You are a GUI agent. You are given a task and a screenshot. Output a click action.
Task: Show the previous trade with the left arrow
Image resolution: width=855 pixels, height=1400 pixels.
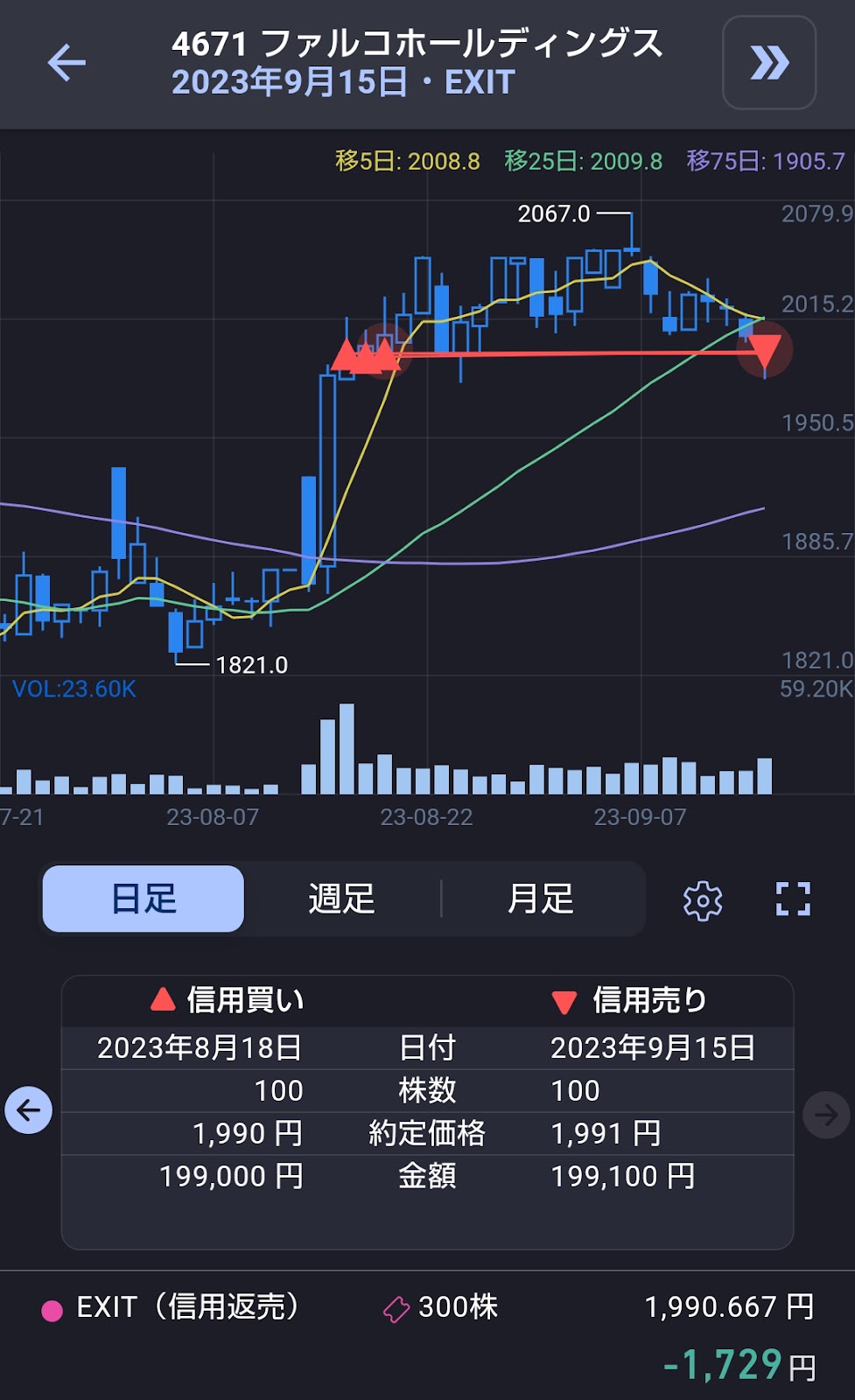[x=29, y=1111]
